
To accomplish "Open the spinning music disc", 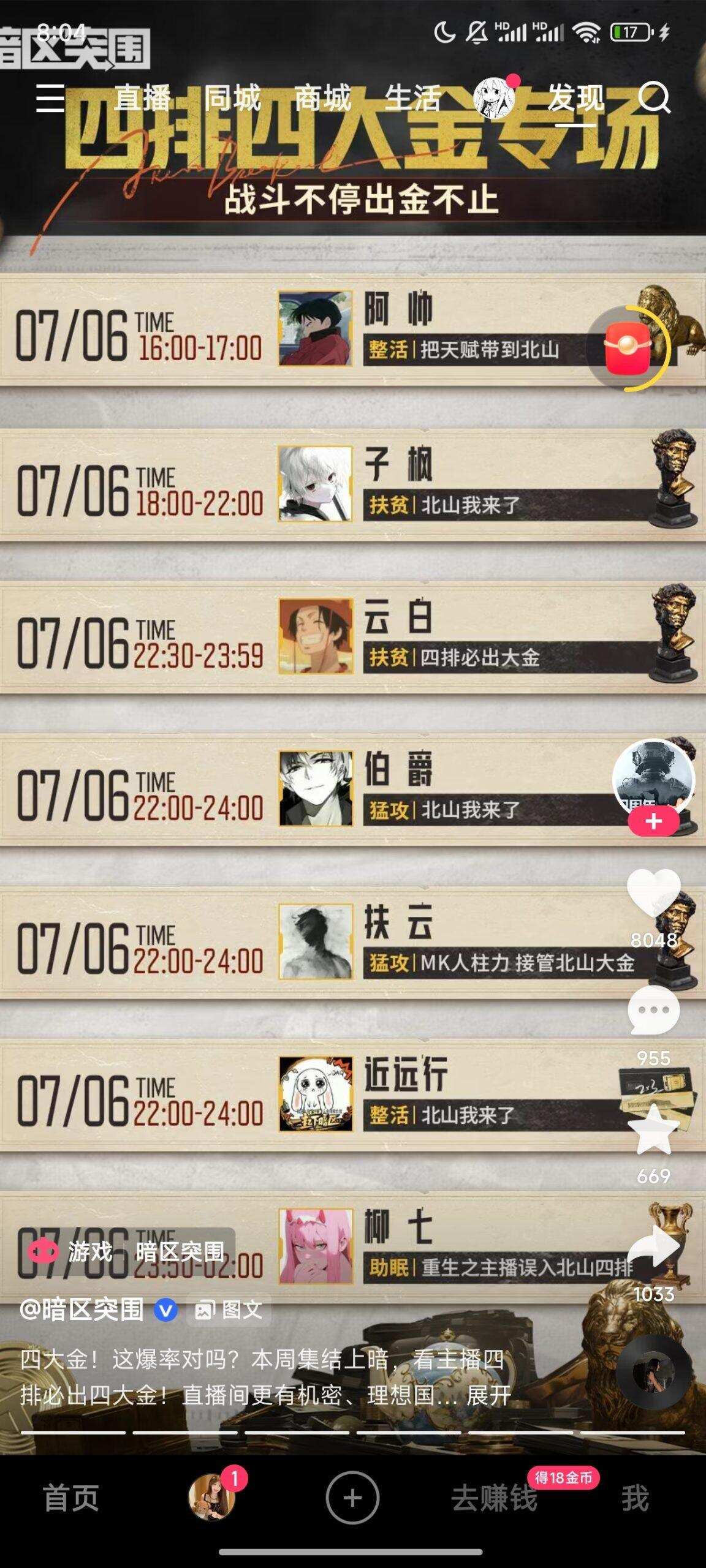I will (655, 1371).
